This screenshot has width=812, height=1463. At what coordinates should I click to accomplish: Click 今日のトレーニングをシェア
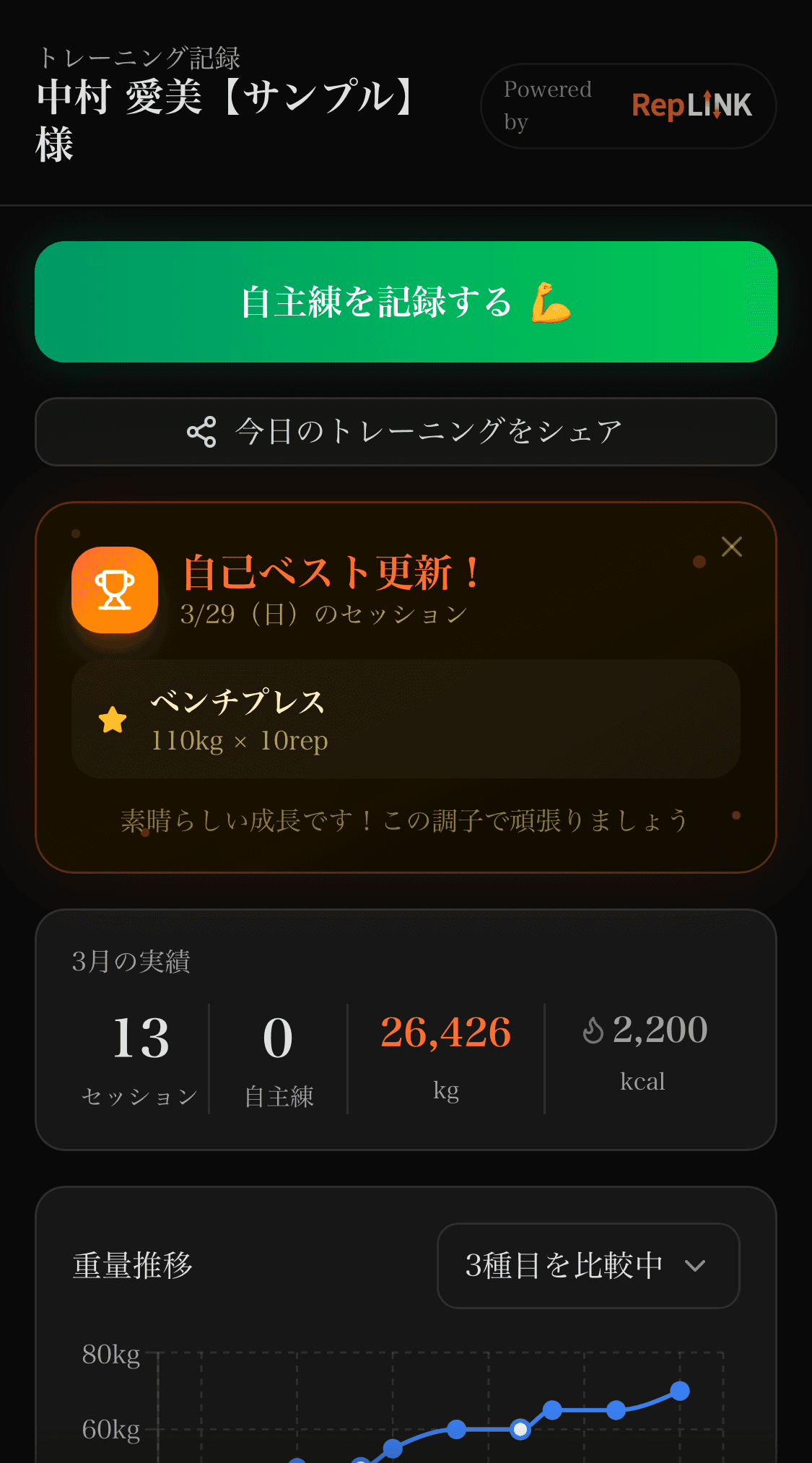click(x=406, y=432)
